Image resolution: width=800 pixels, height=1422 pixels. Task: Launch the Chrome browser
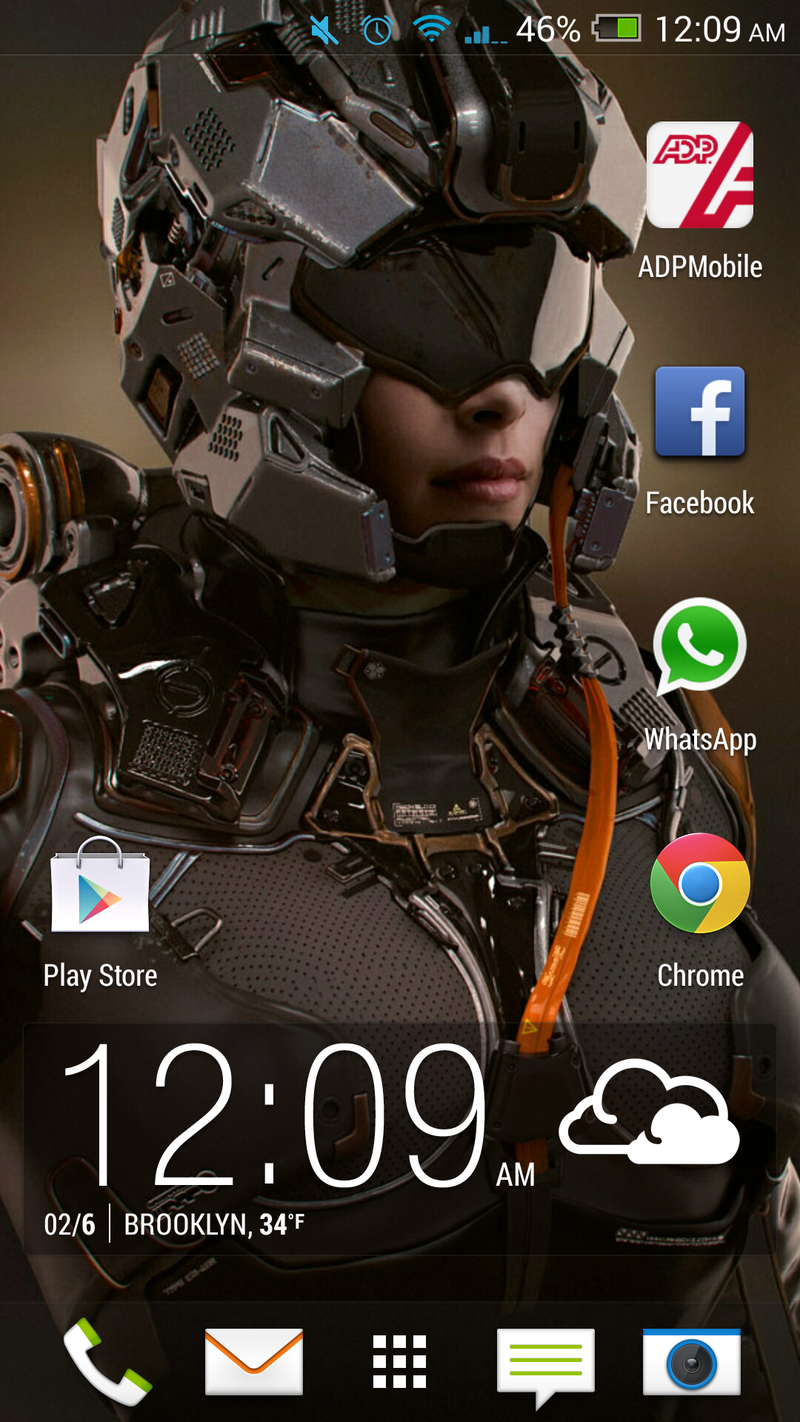pos(699,883)
